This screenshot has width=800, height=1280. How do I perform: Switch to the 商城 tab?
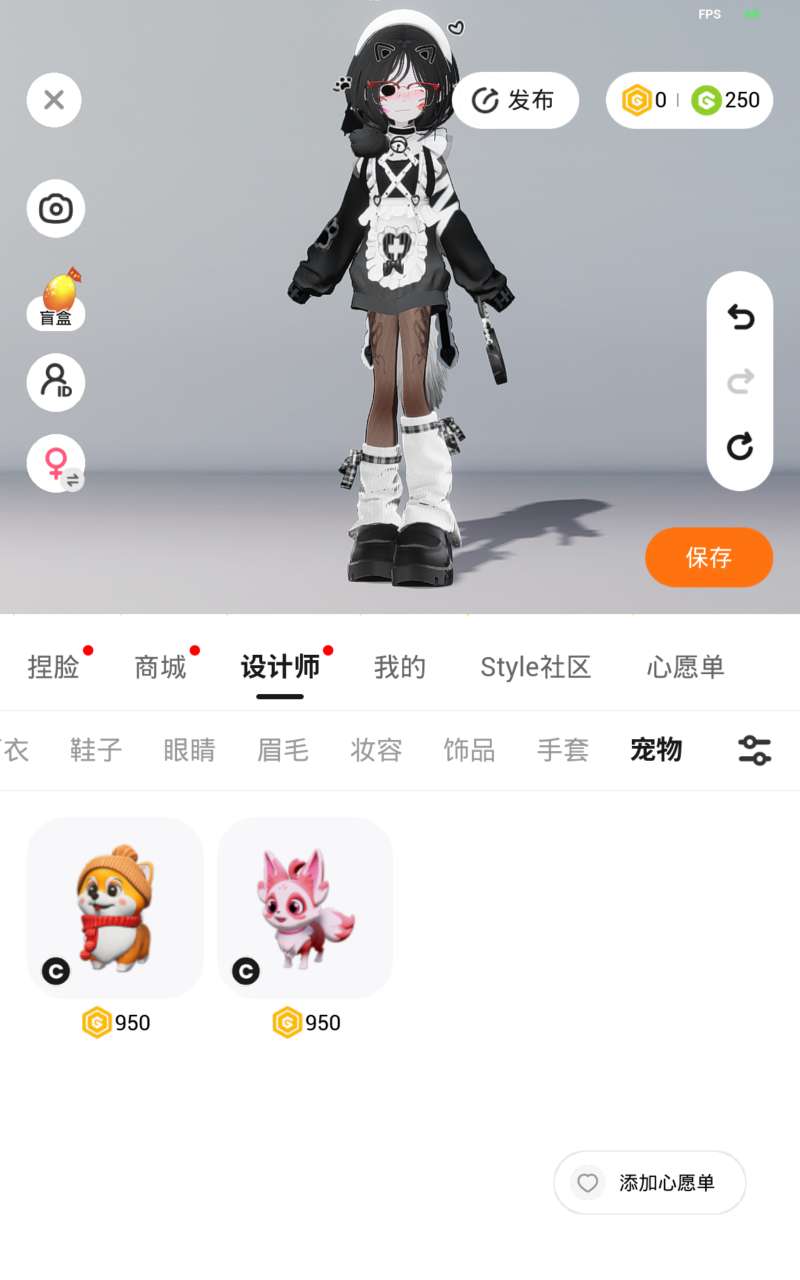pyautogui.click(x=161, y=667)
